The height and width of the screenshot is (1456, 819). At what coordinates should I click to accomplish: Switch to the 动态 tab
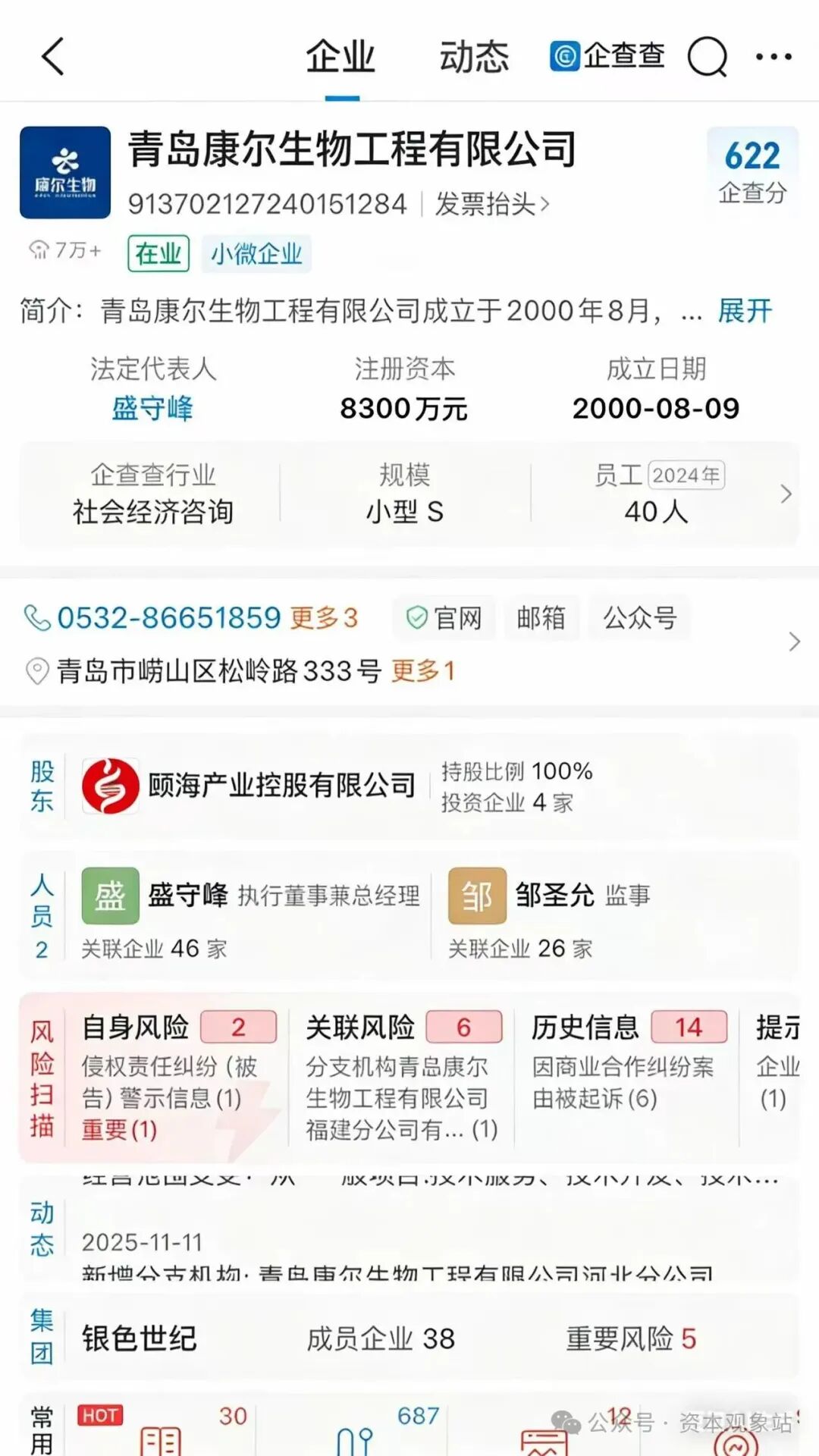tap(473, 55)
